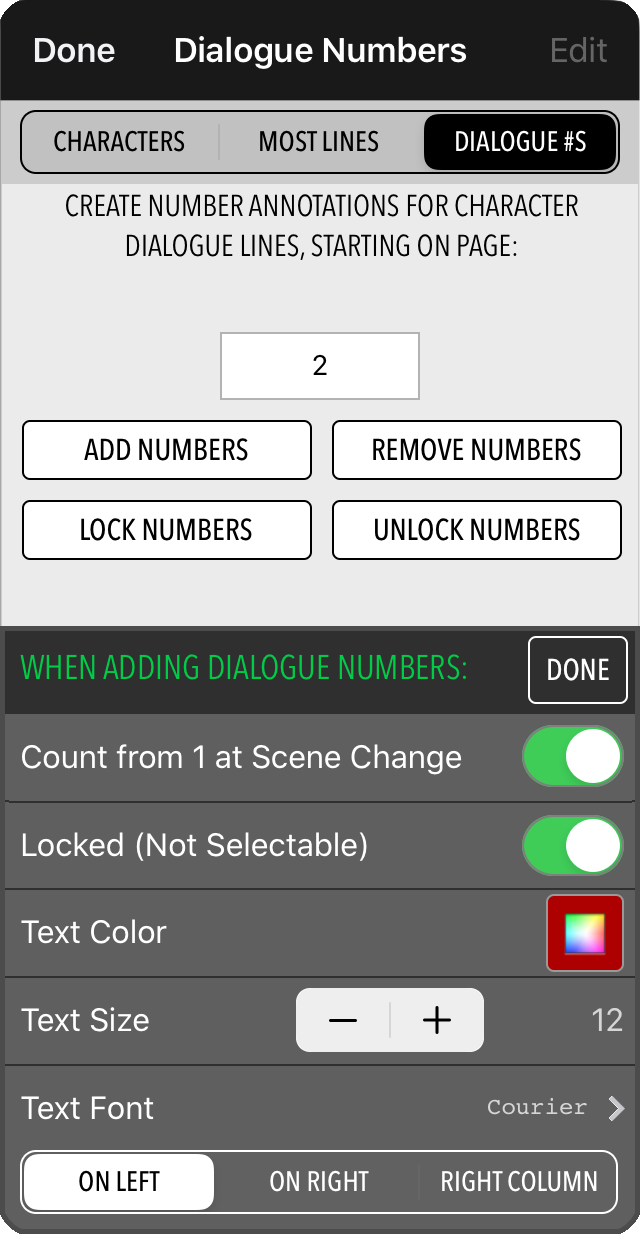Select On Left number position
Viewport: 640px width, 1234px height.
click(119, 1182)
